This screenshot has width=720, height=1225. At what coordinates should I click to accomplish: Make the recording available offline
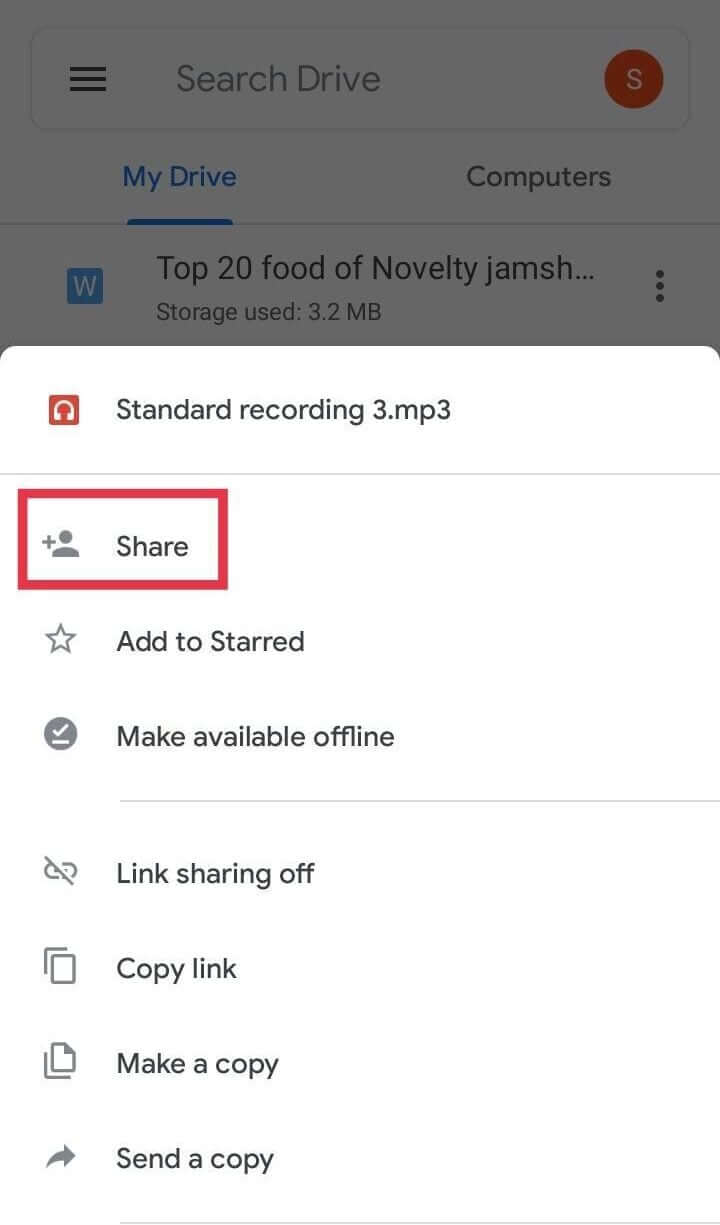[x=255, y=737]
